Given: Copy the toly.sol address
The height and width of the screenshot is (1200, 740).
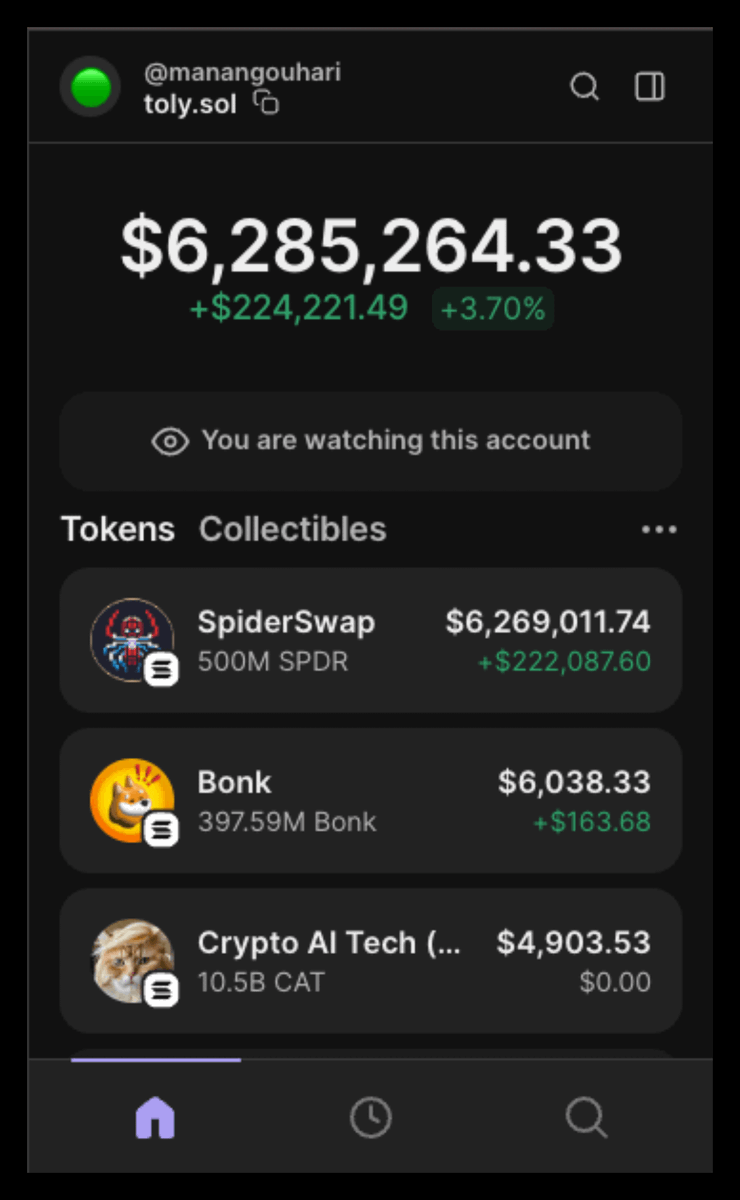Looking at the screenshot, I should coord(266,102).
